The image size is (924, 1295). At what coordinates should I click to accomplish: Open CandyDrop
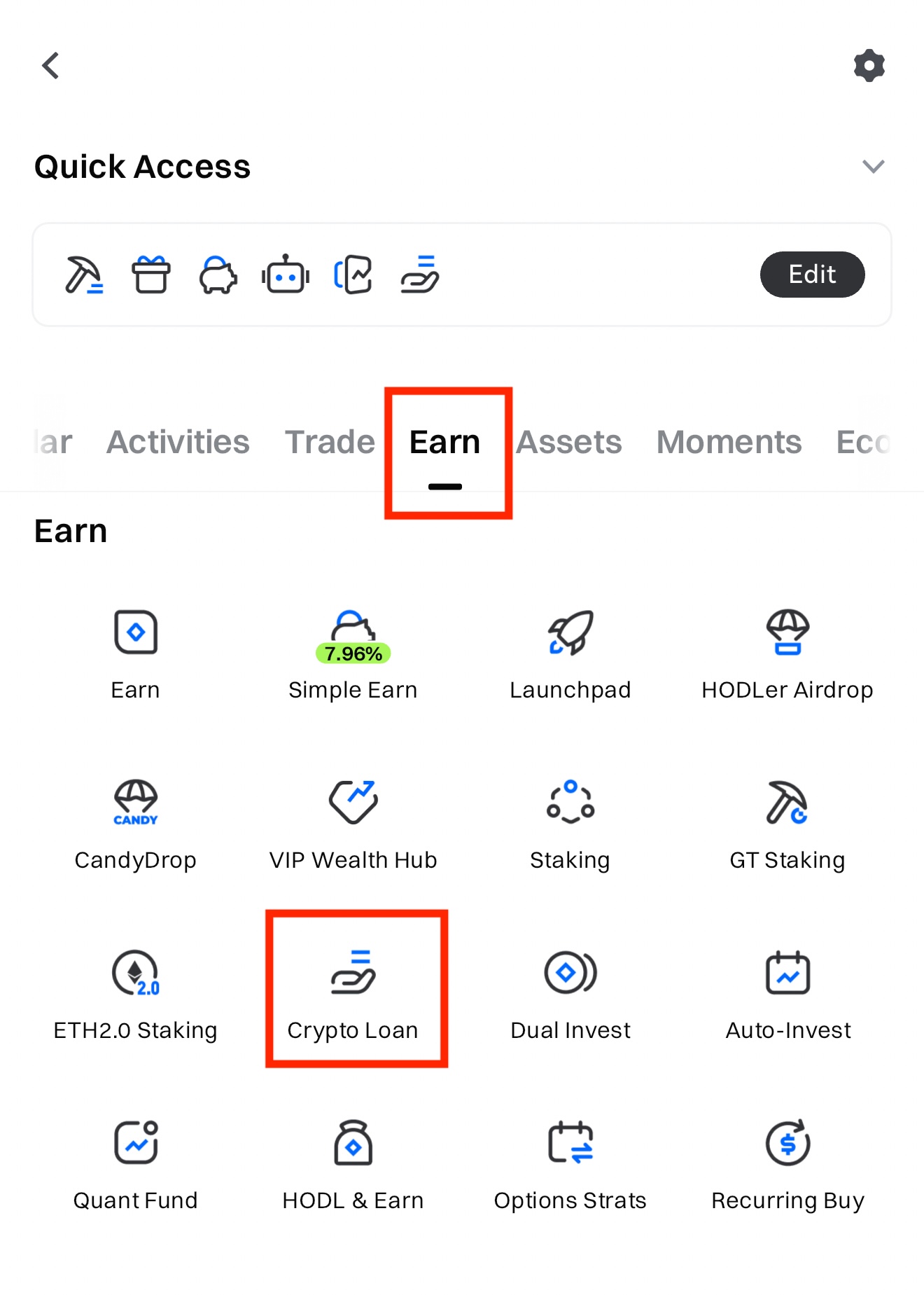136,824
